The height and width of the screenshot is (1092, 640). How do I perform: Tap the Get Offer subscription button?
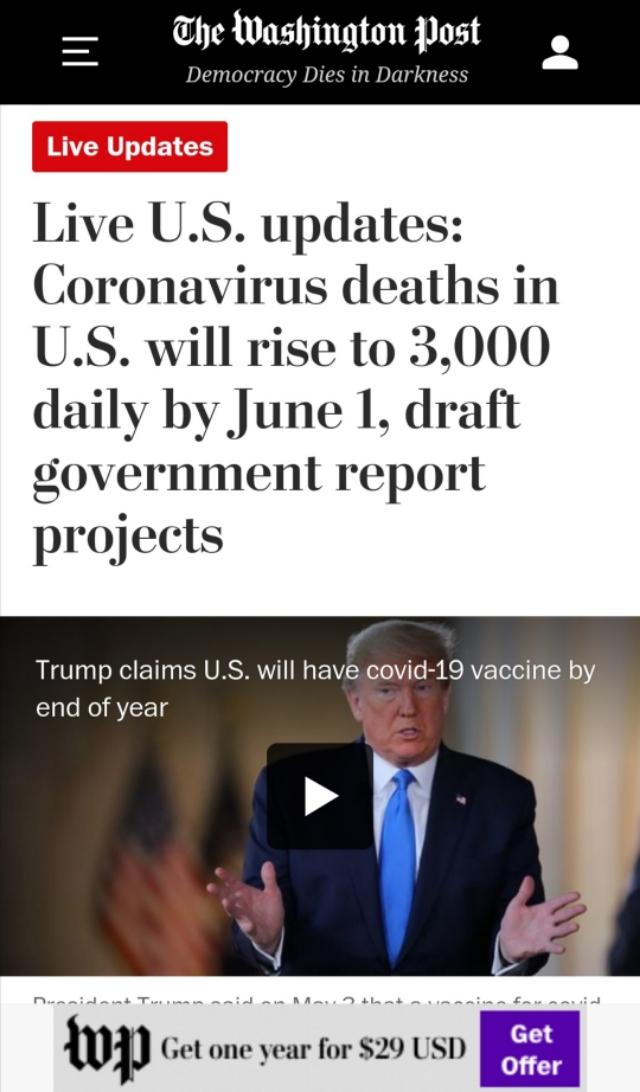[530, 1049]
